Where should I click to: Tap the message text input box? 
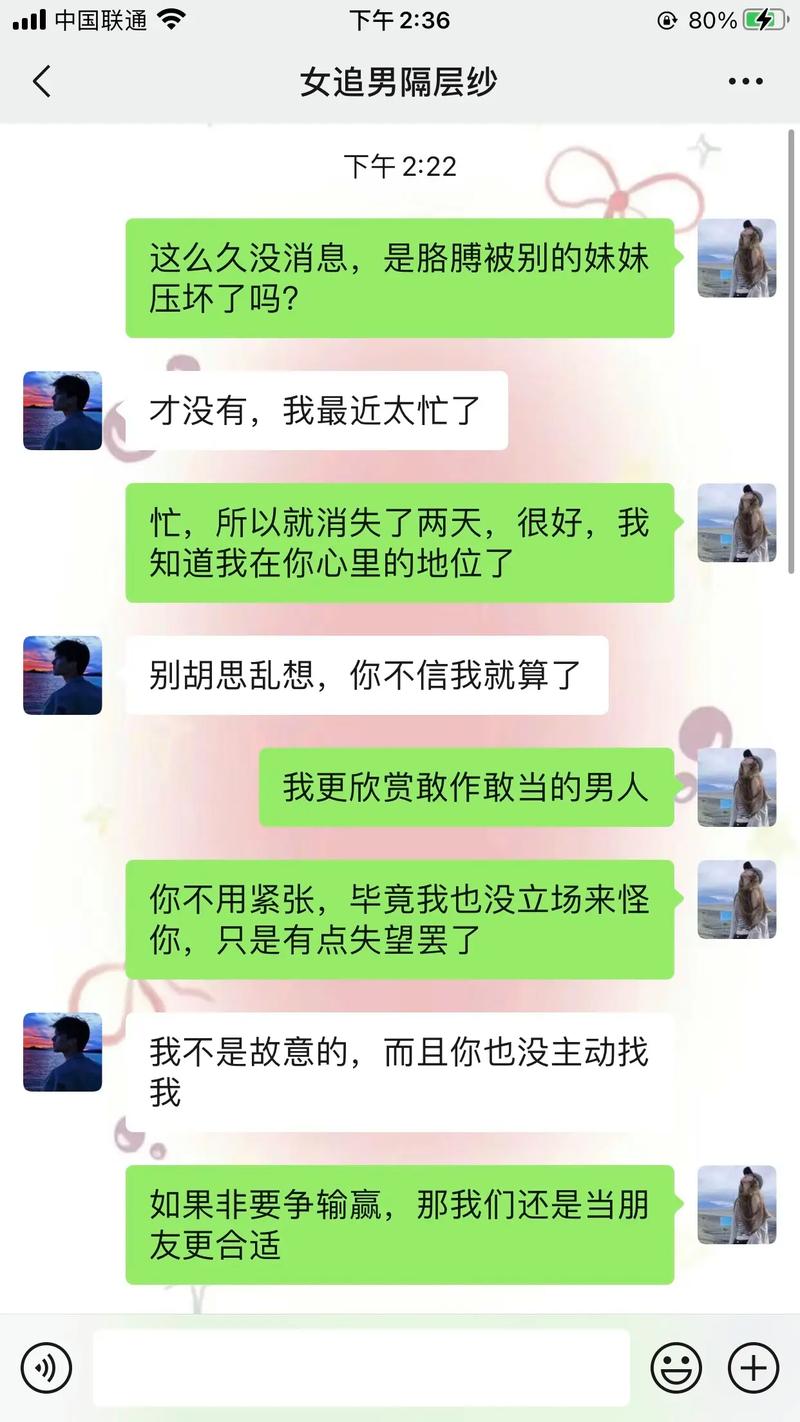[x=360, y=1367]
